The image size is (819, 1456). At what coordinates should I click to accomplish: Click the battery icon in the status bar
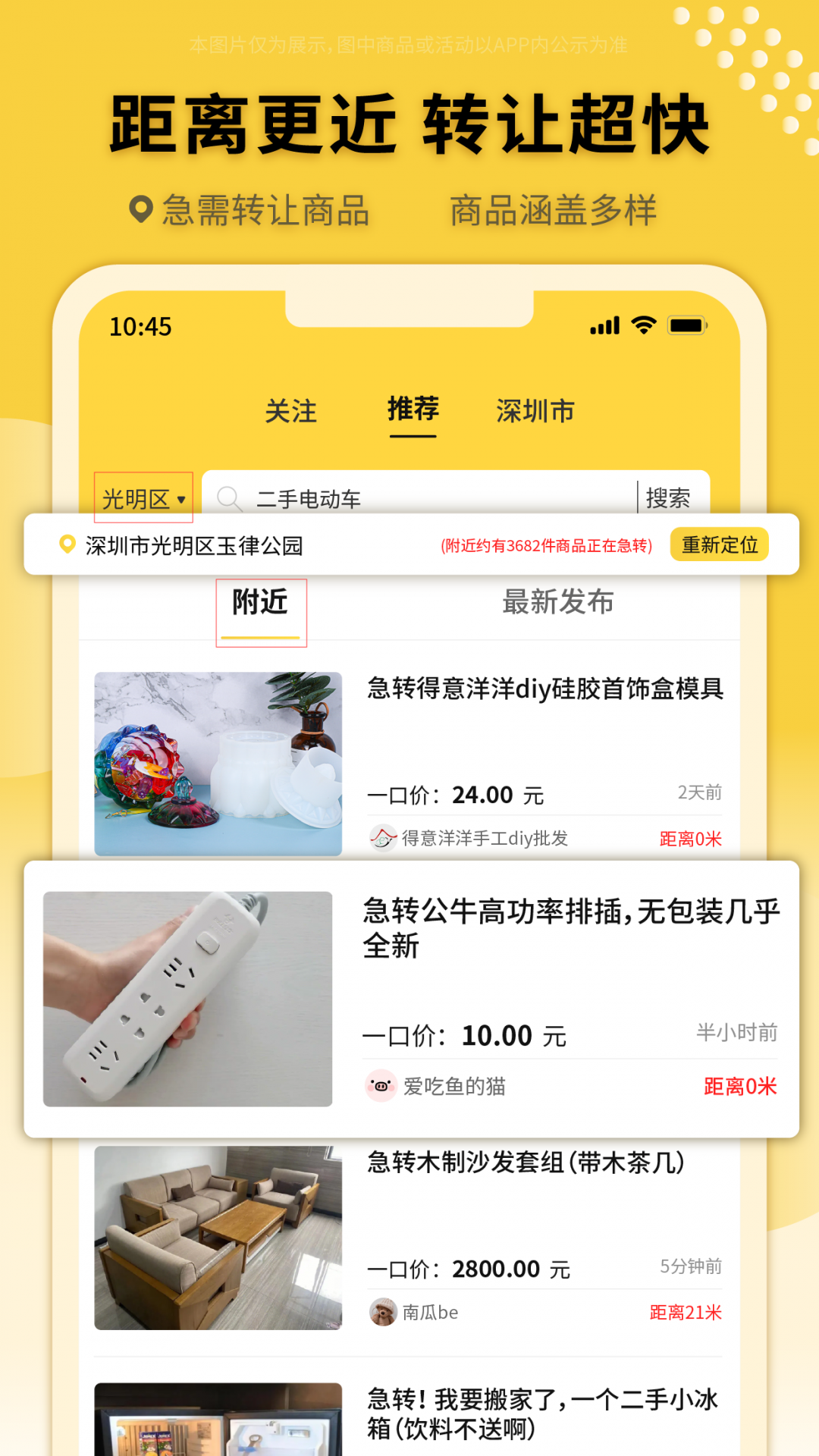click(x=685, y=326)
